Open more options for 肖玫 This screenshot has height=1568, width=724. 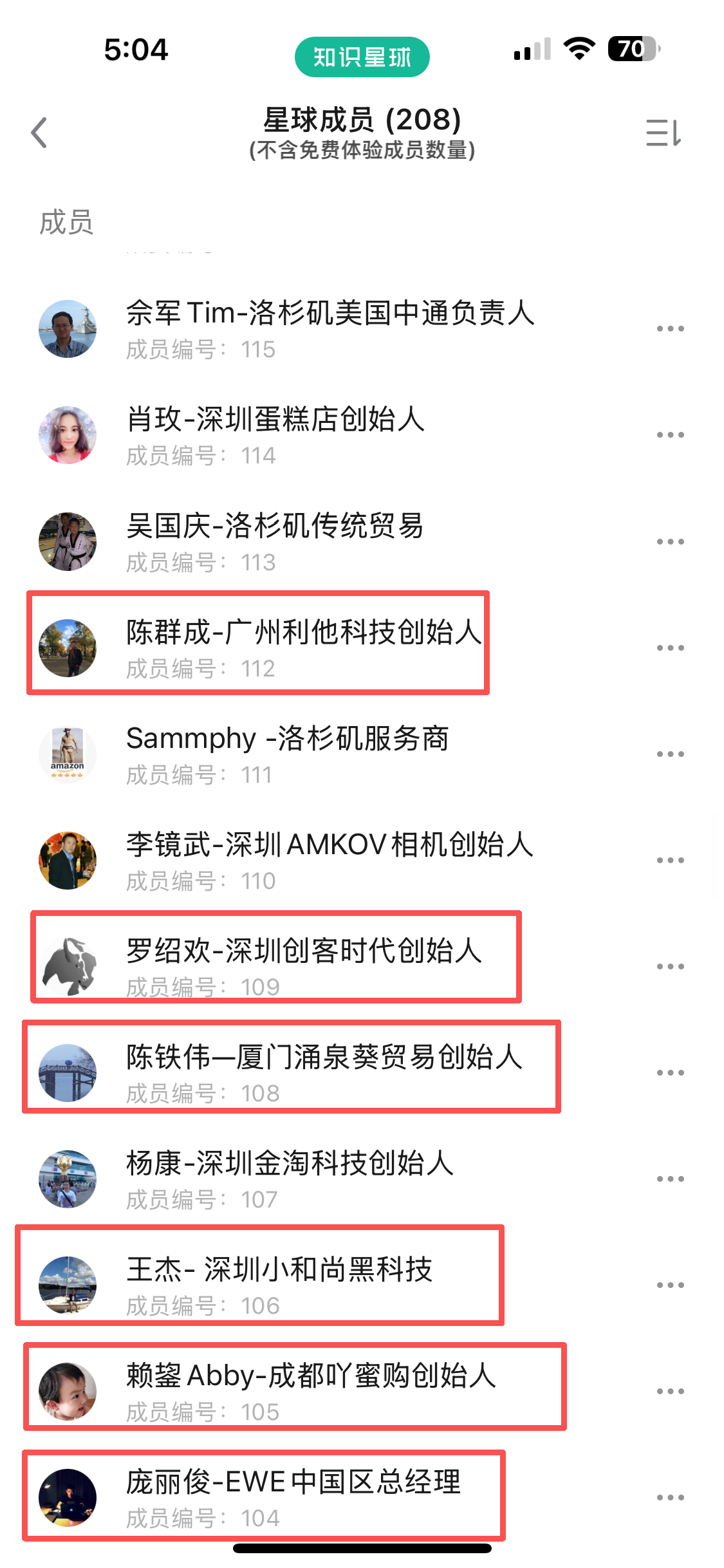[x=670, y=435]
